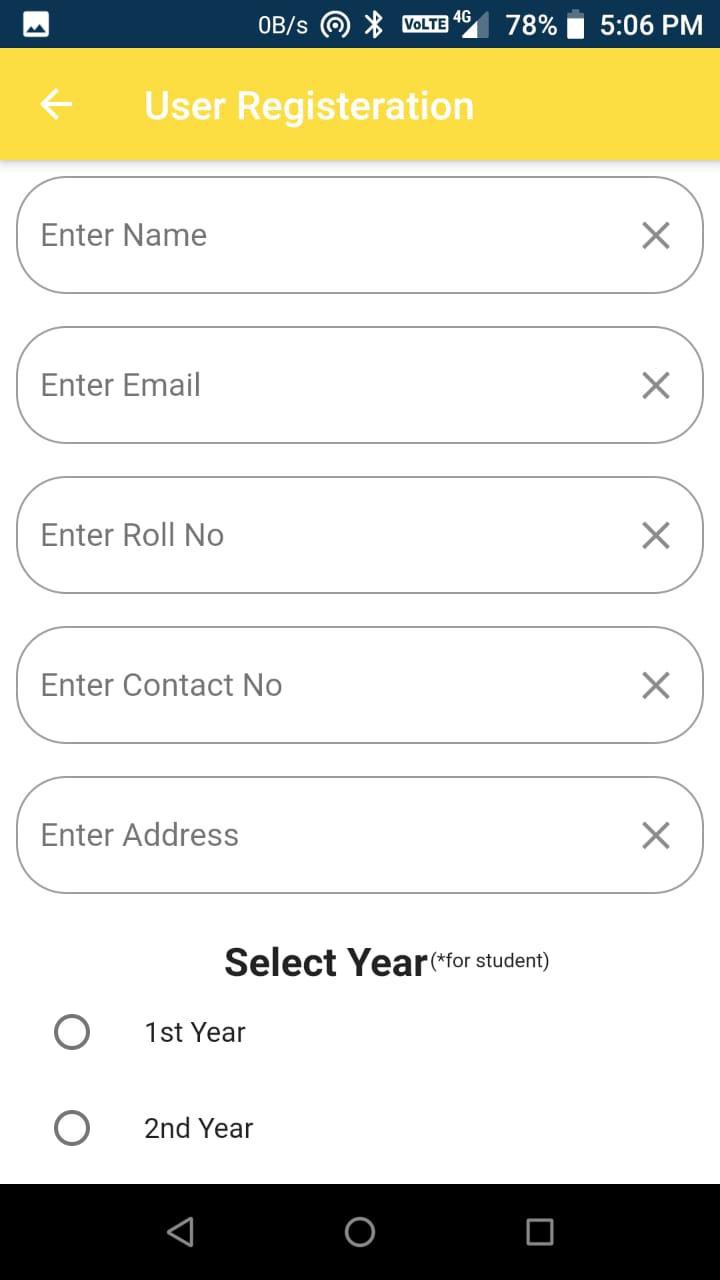720x1280 pixels.
Task: Clear the Enter Email field using its X icon
Action: (655, 385)
